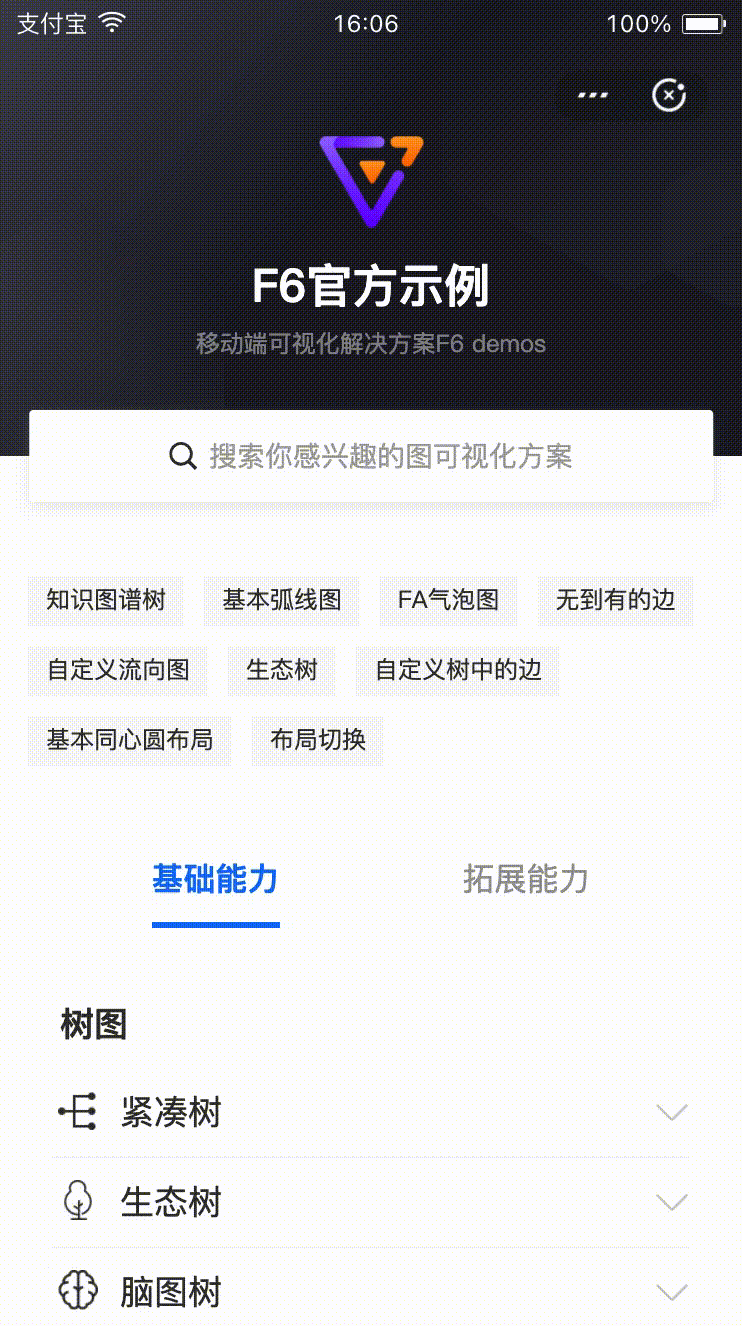The height and width of the screenshot is (1326, 742).
Task: Expand the 紧凑树 row
Action: pyautogui.click(x=371, y=1112)
